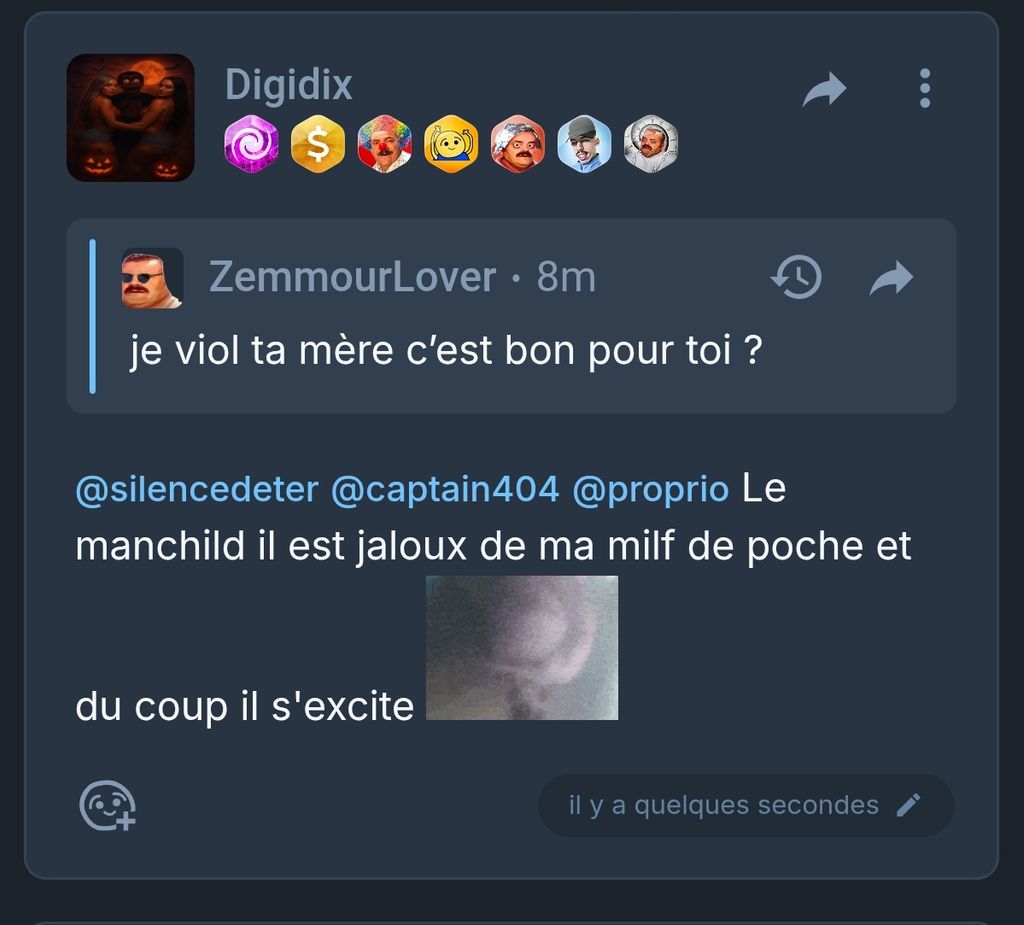
Task: View ZemmourLover's avatar in the quote
Action: pos(152,278)
